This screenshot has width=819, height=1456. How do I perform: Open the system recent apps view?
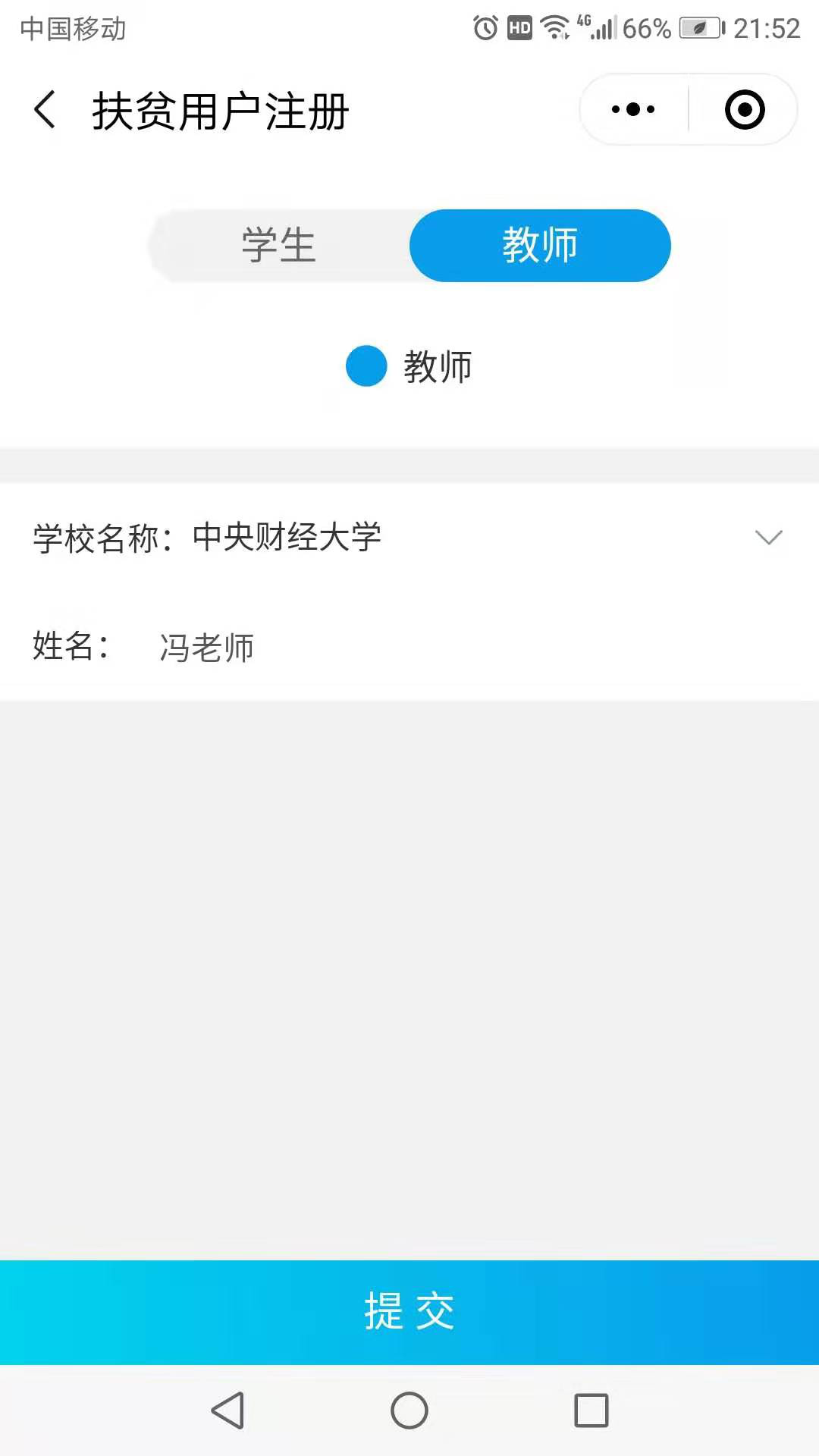tap(591, 1410)
